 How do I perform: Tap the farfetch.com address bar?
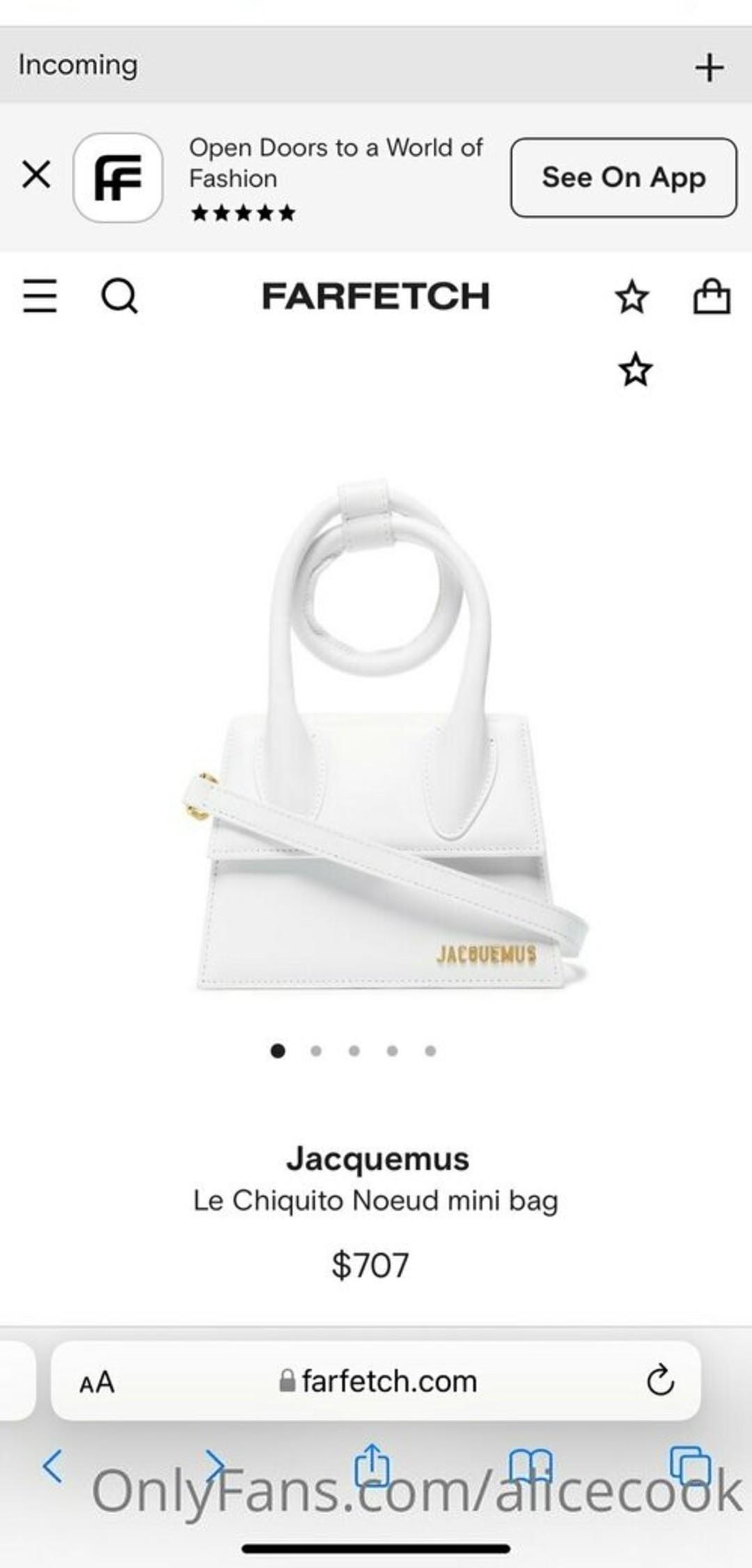click(x=379, y=1381)
